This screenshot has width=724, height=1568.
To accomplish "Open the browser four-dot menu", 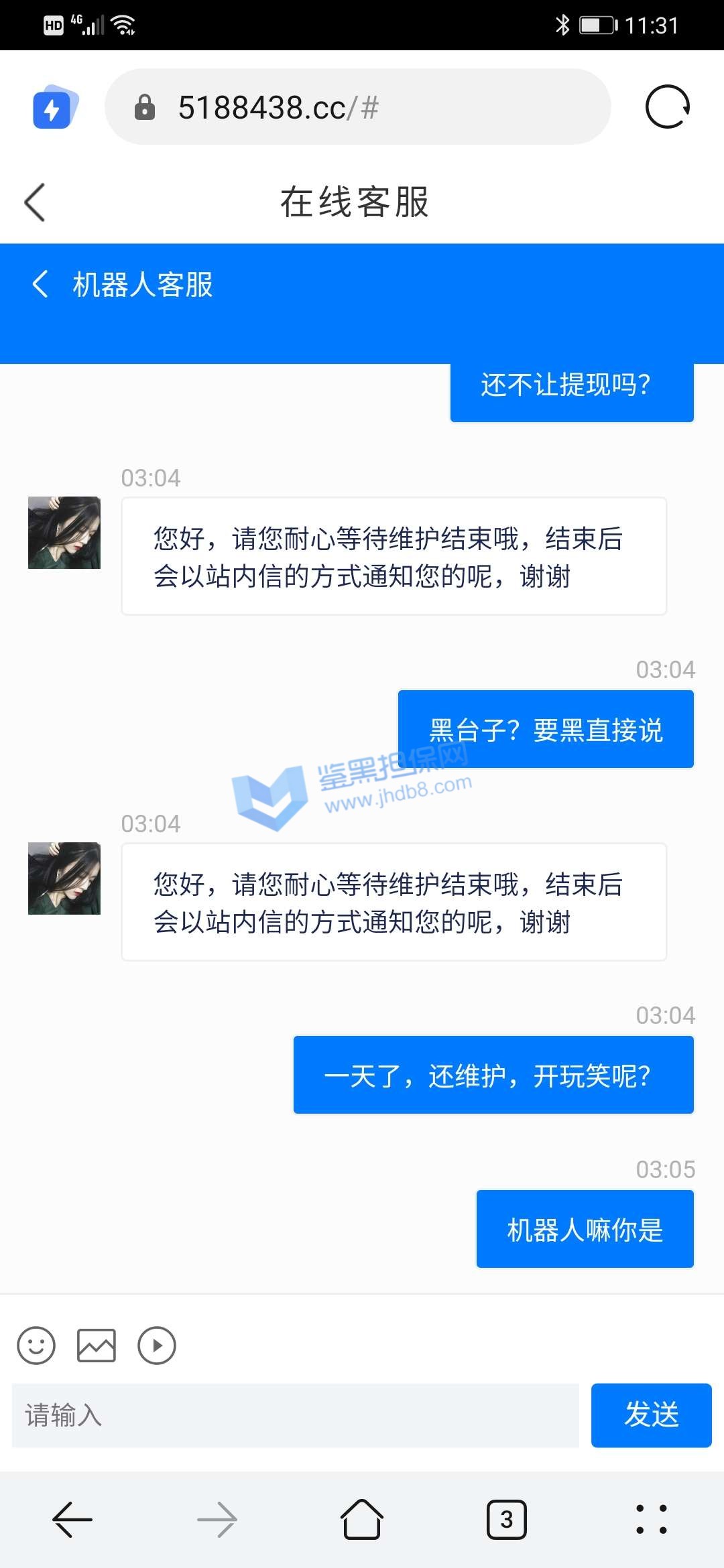I will click(x=651, y=1520).
